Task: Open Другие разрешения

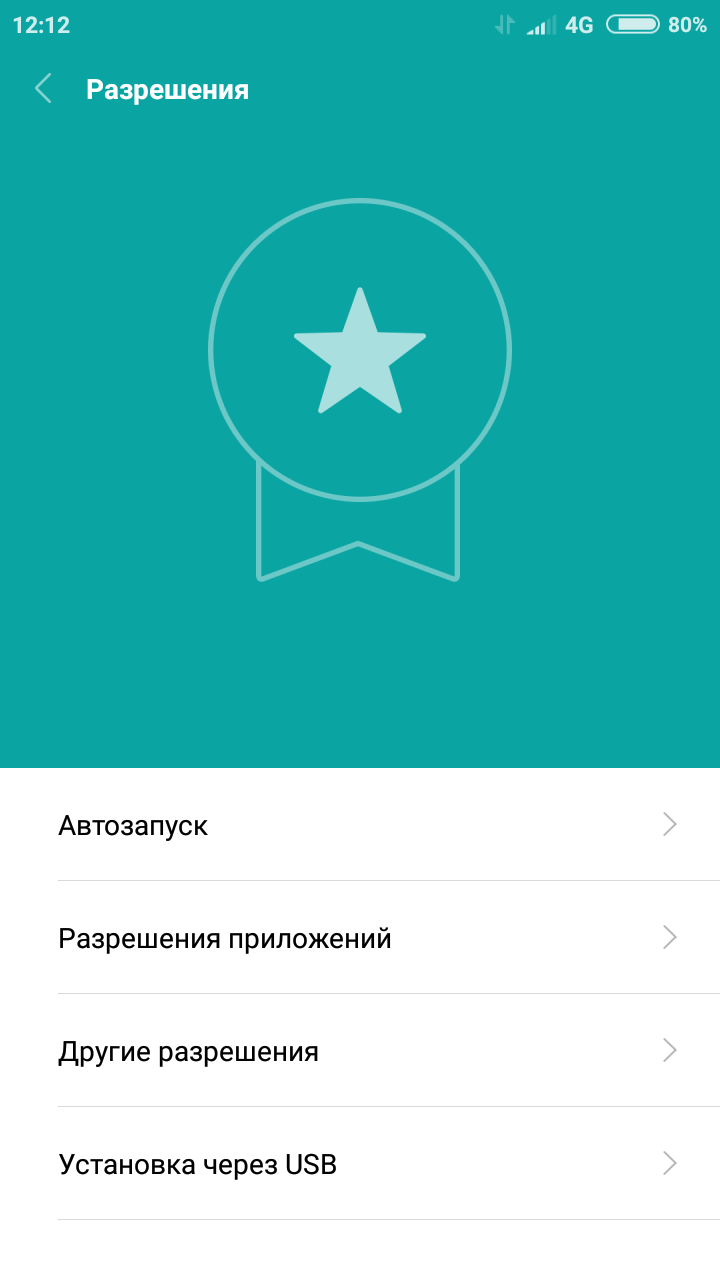Action: (360, 1051)
